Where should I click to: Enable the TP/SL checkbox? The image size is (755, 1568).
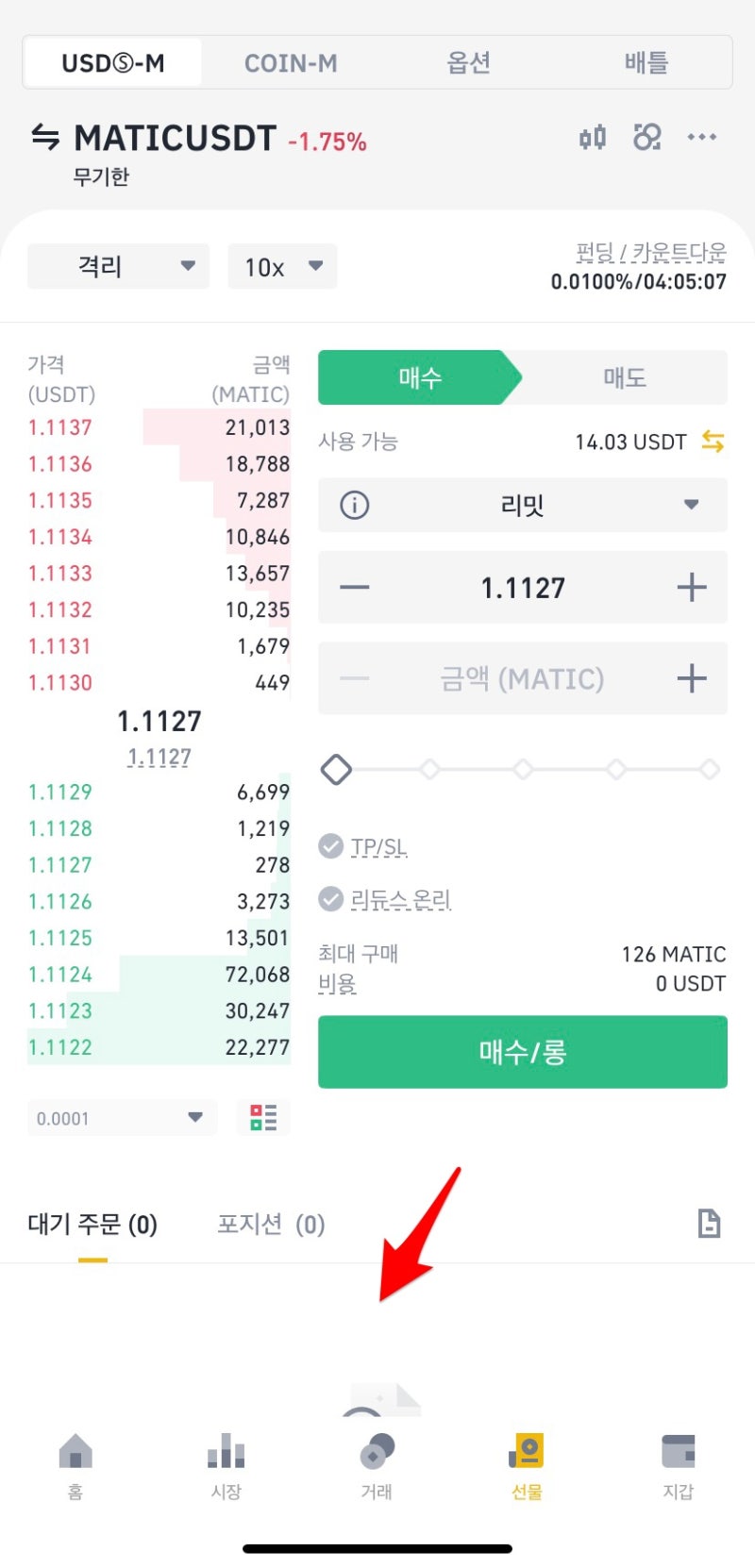pyautogui.click(x=330, y=846)
